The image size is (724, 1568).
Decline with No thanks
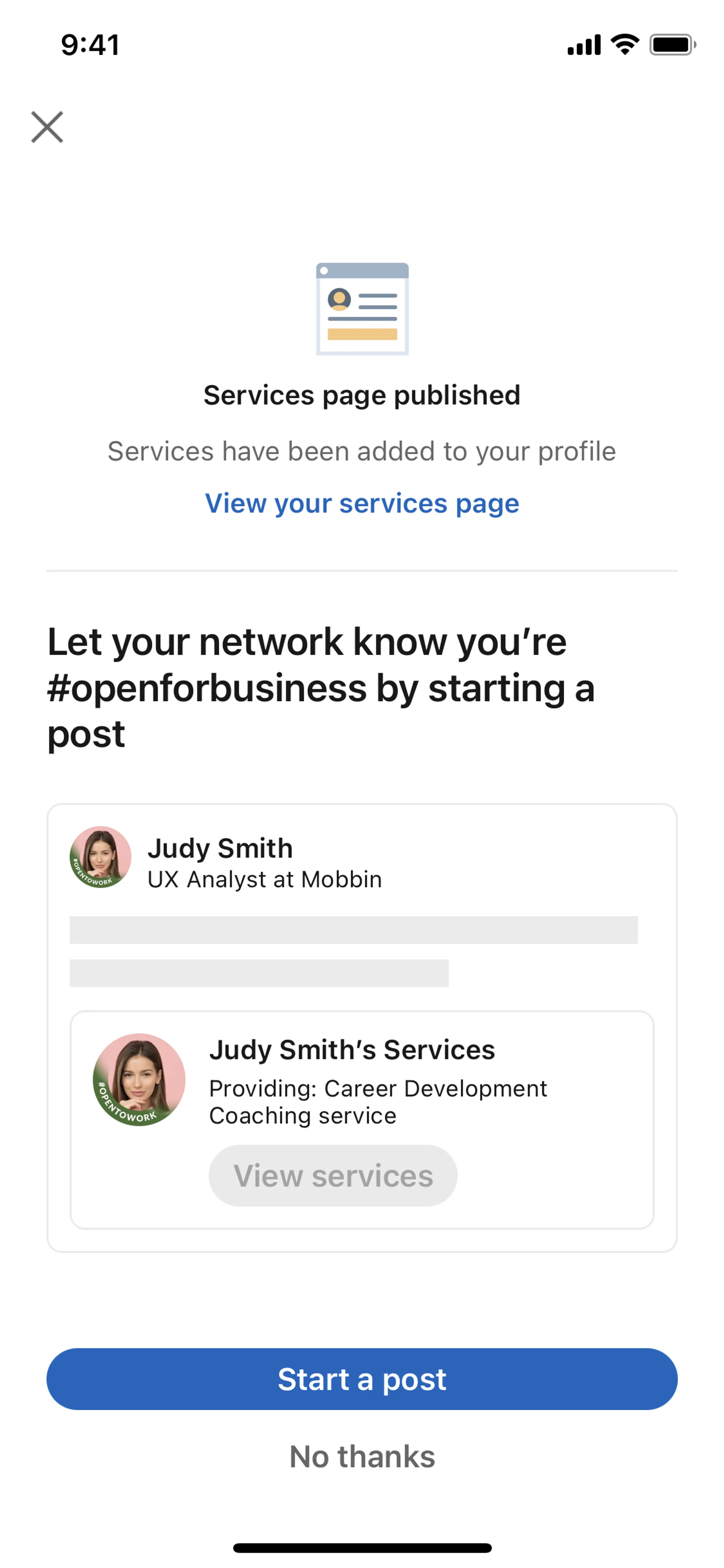[x=362, y=1457]
